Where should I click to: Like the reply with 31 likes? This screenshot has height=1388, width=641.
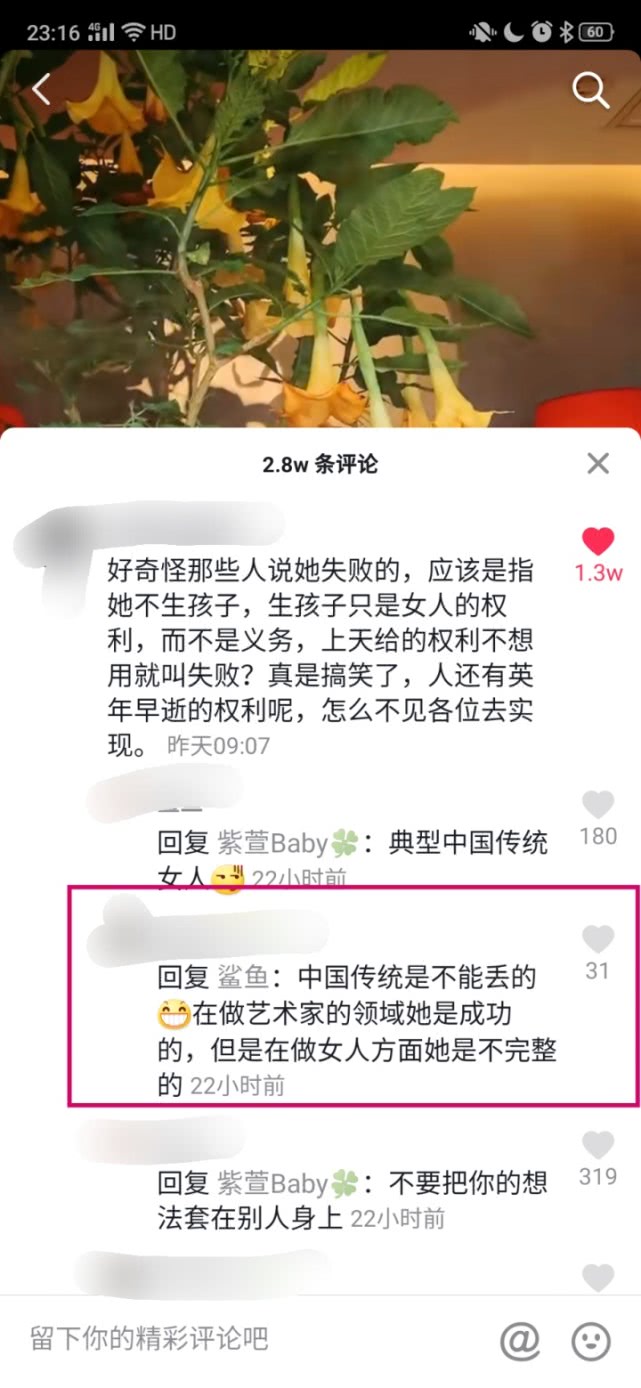click(598, 939)
